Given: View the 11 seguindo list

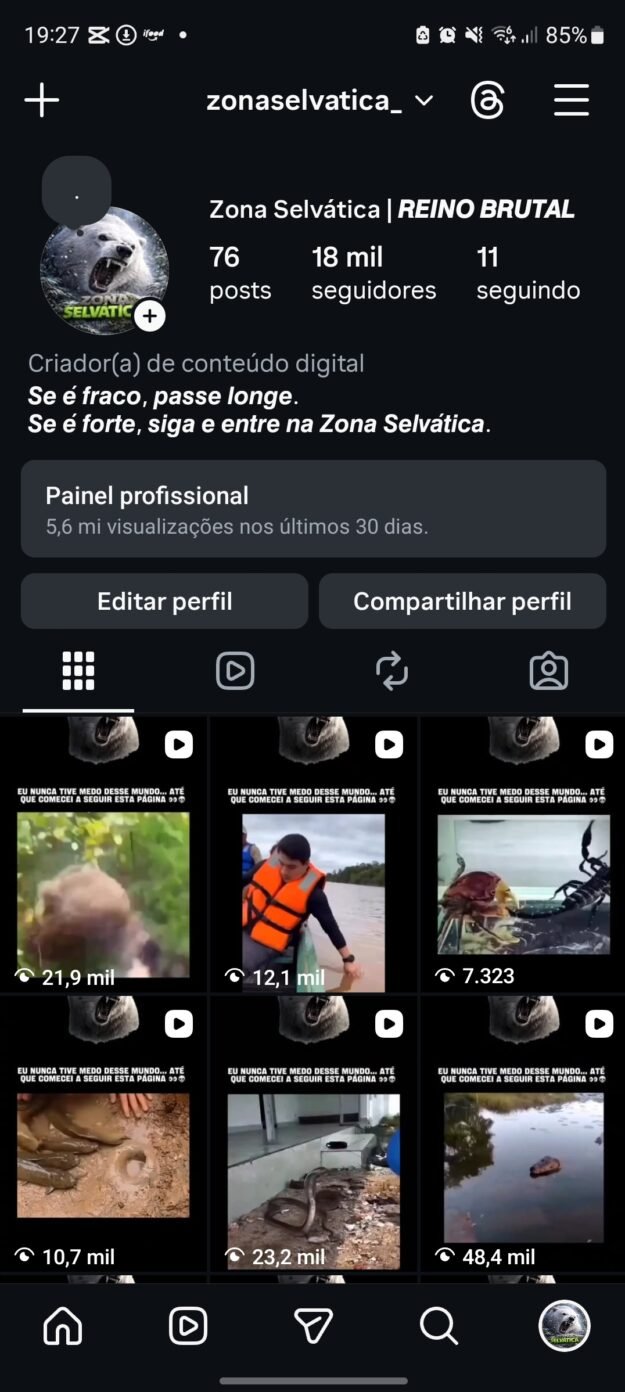Looking at the screenshot, I should click(x=527, y=273).
